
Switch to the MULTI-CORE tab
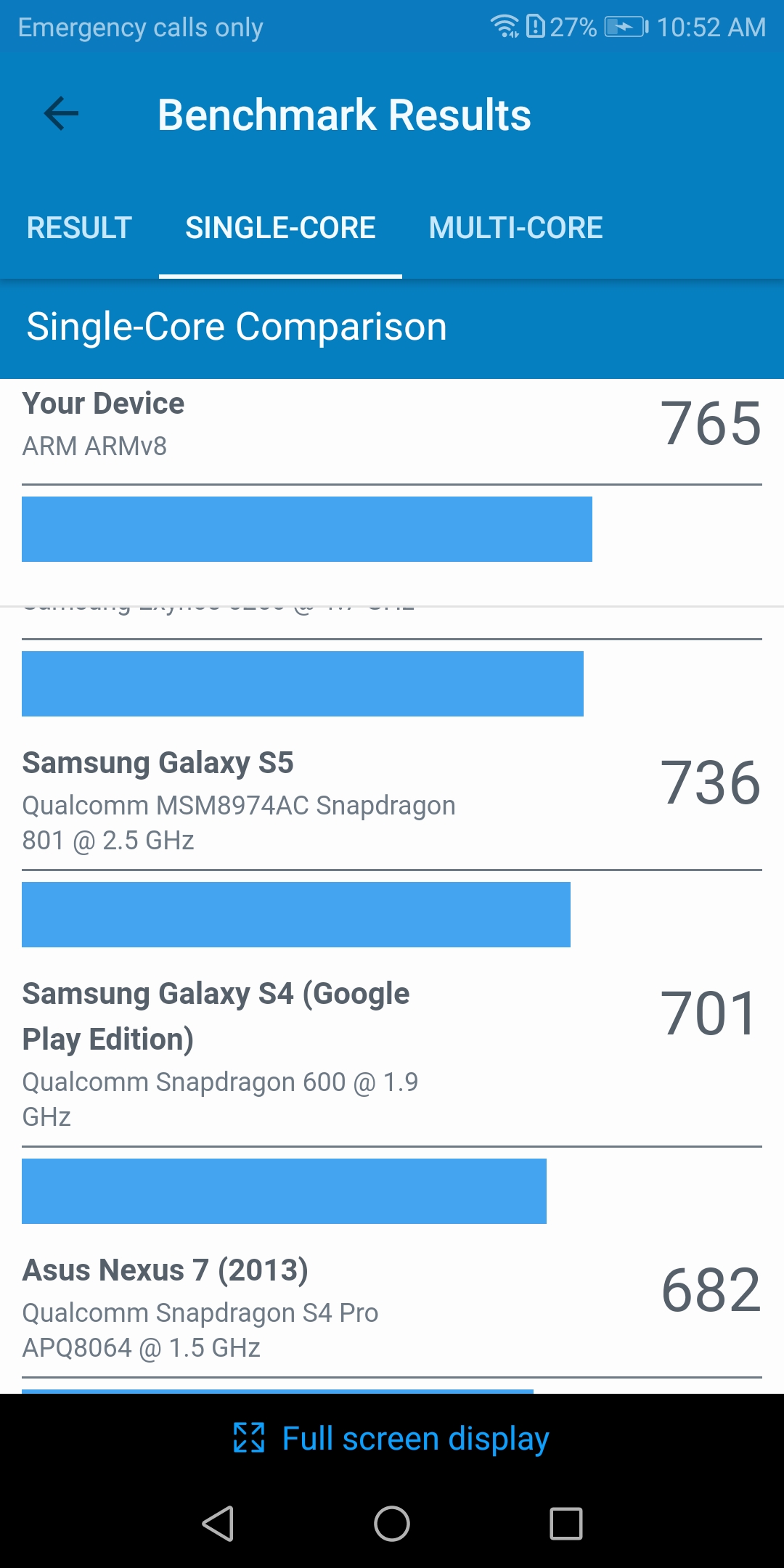515,228
